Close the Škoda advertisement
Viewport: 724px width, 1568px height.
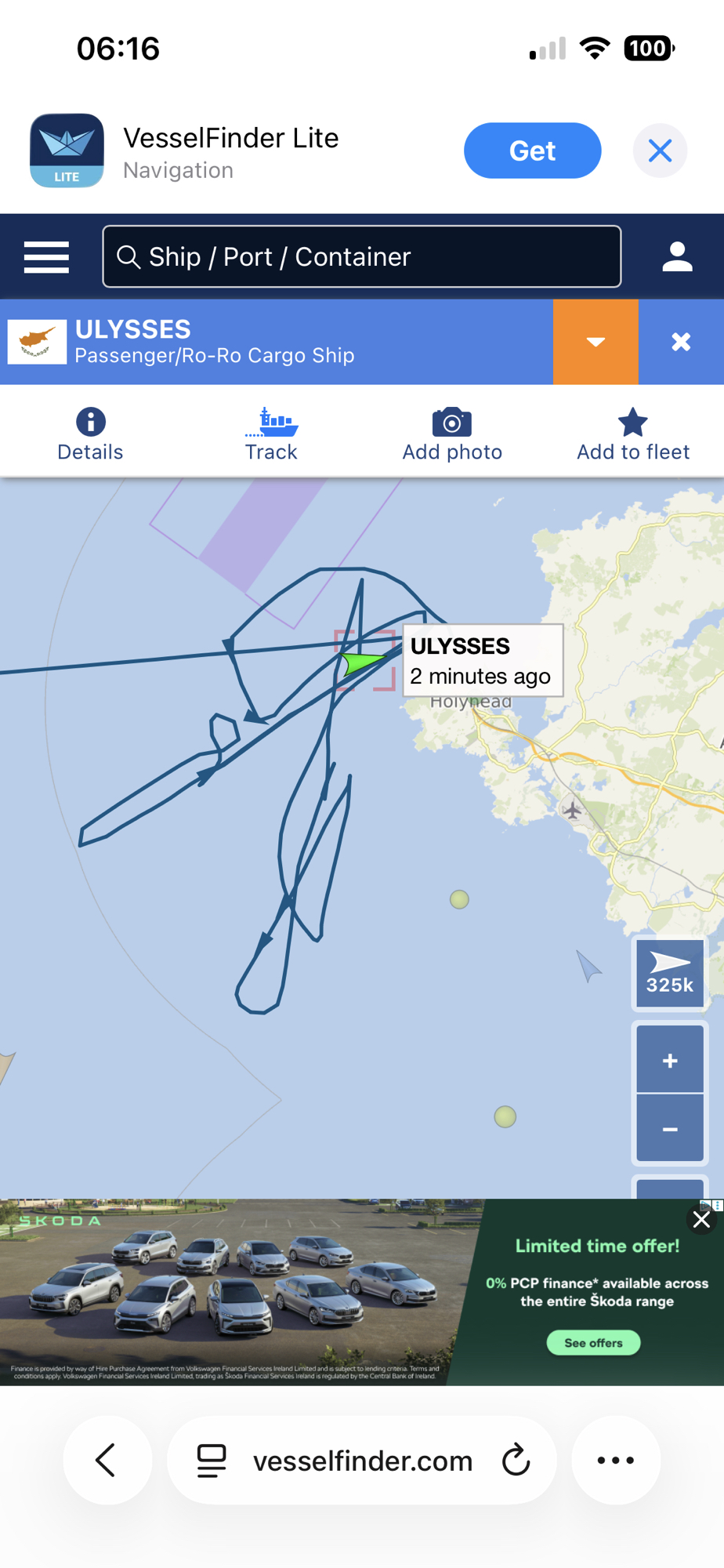coord(701,1219)
